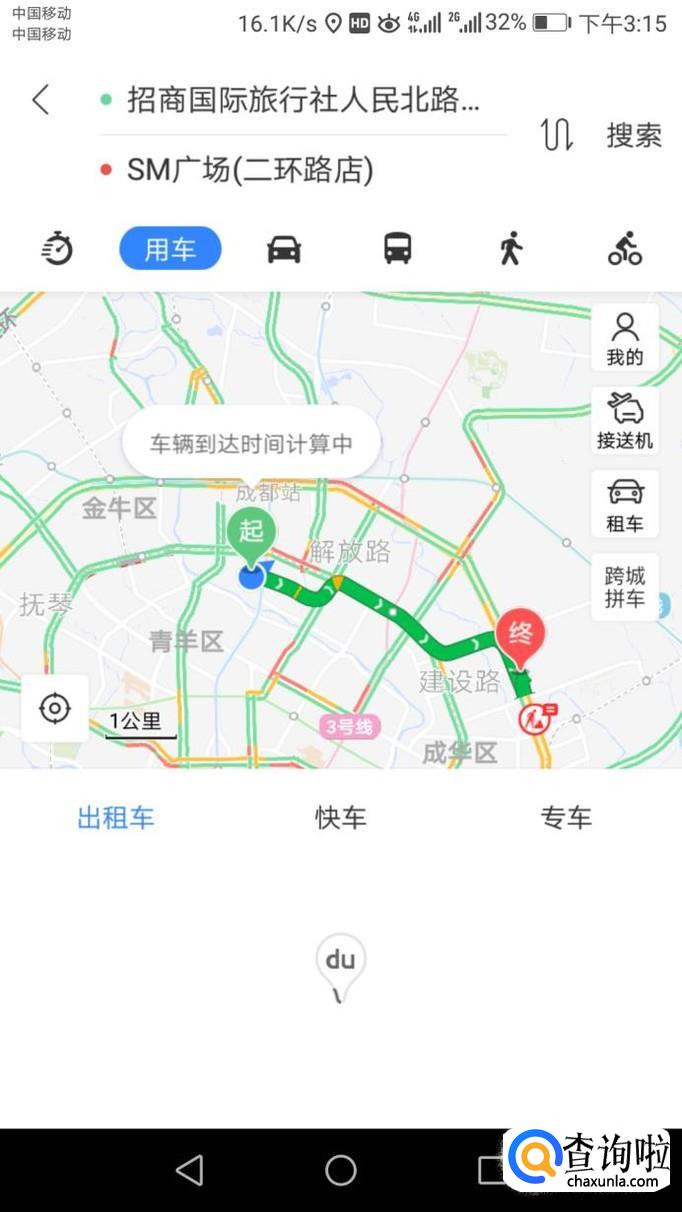This screenshot has width=682, height=1212.
Task: Switch to bus transit mode
Action: [x=398, y=248]
